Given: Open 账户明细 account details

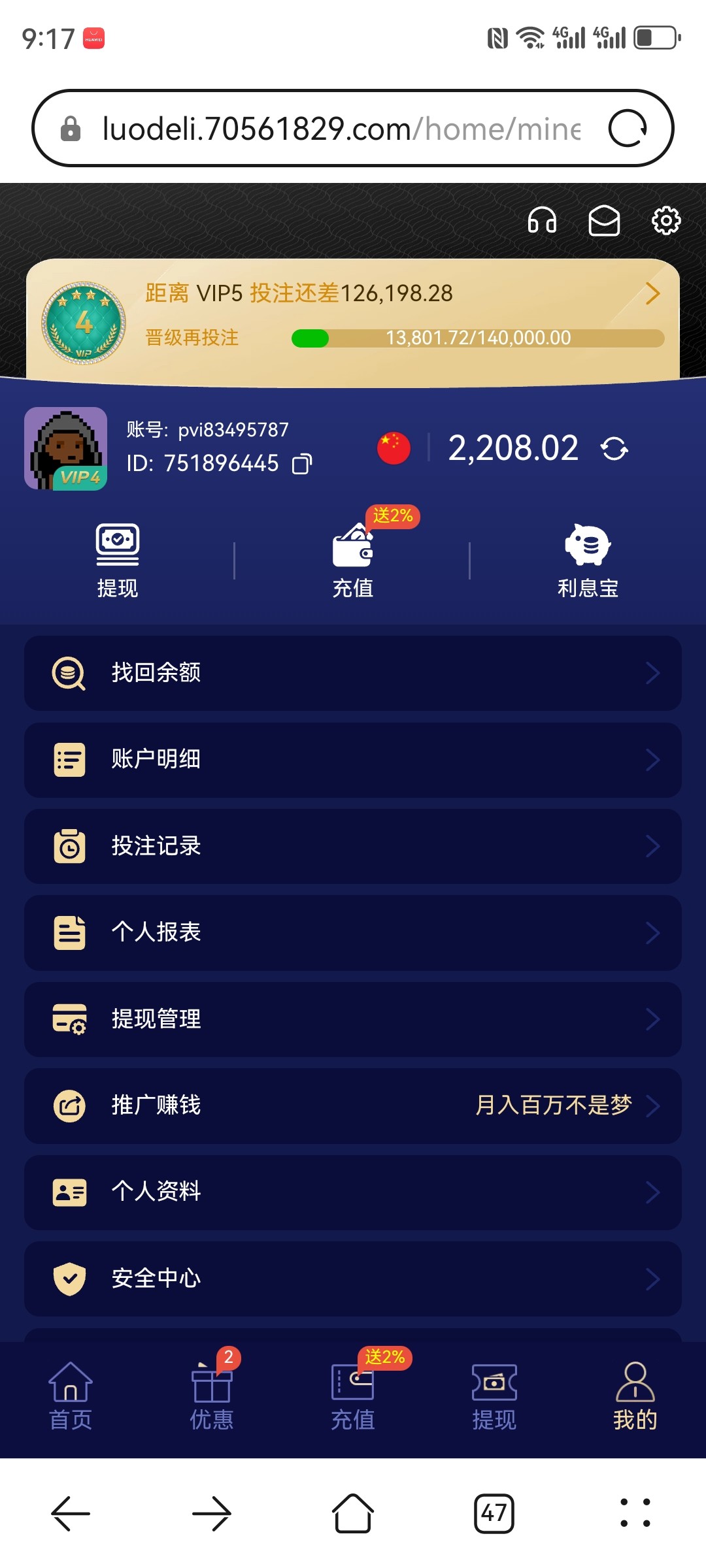Looking at the screenshot, I should (x=353, y=760).
